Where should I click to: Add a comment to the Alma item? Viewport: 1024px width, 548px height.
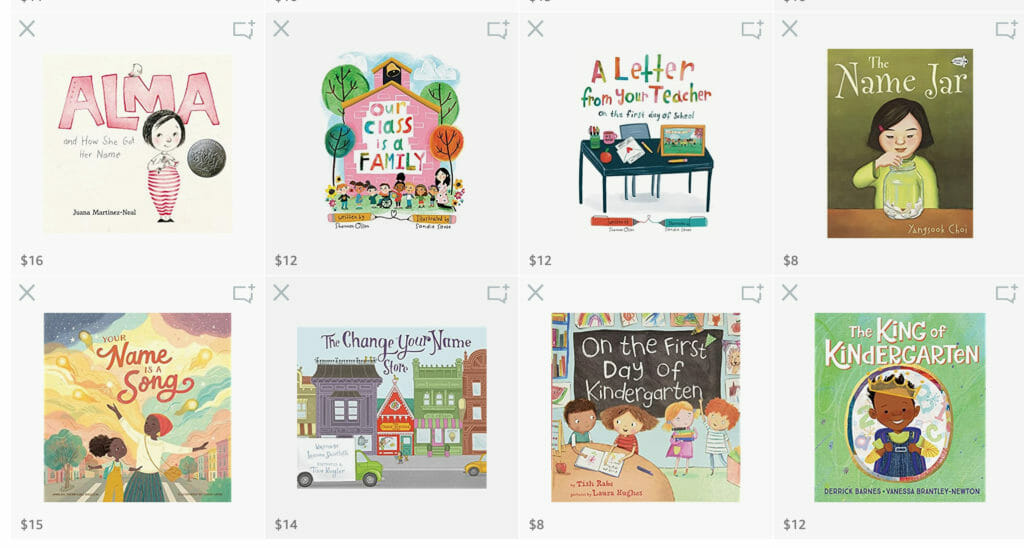pos(243,30)
